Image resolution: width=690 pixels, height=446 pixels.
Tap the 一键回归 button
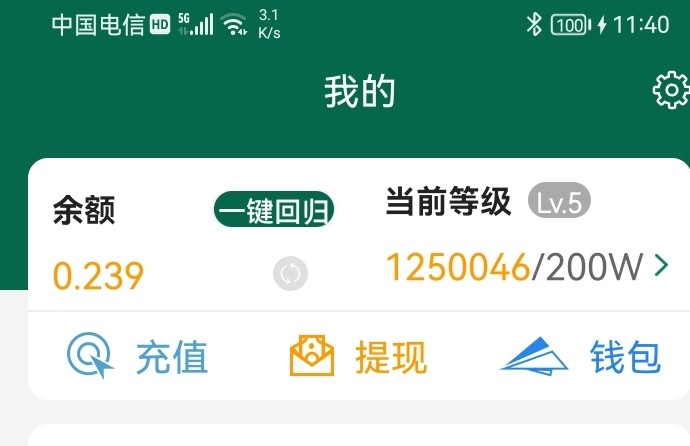coord(274,211)
